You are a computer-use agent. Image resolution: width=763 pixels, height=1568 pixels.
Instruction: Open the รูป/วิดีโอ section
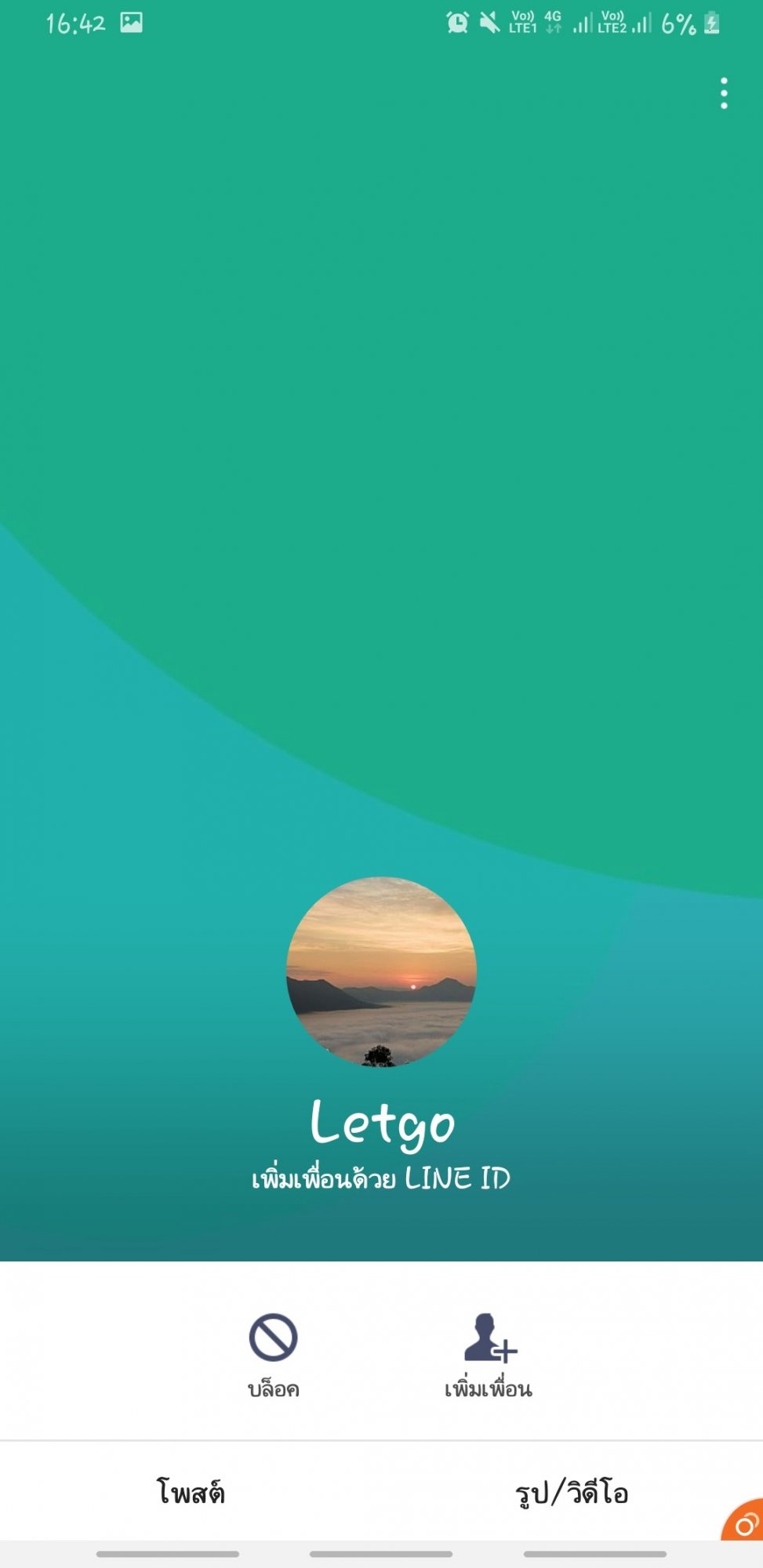tap(572, 1492)
